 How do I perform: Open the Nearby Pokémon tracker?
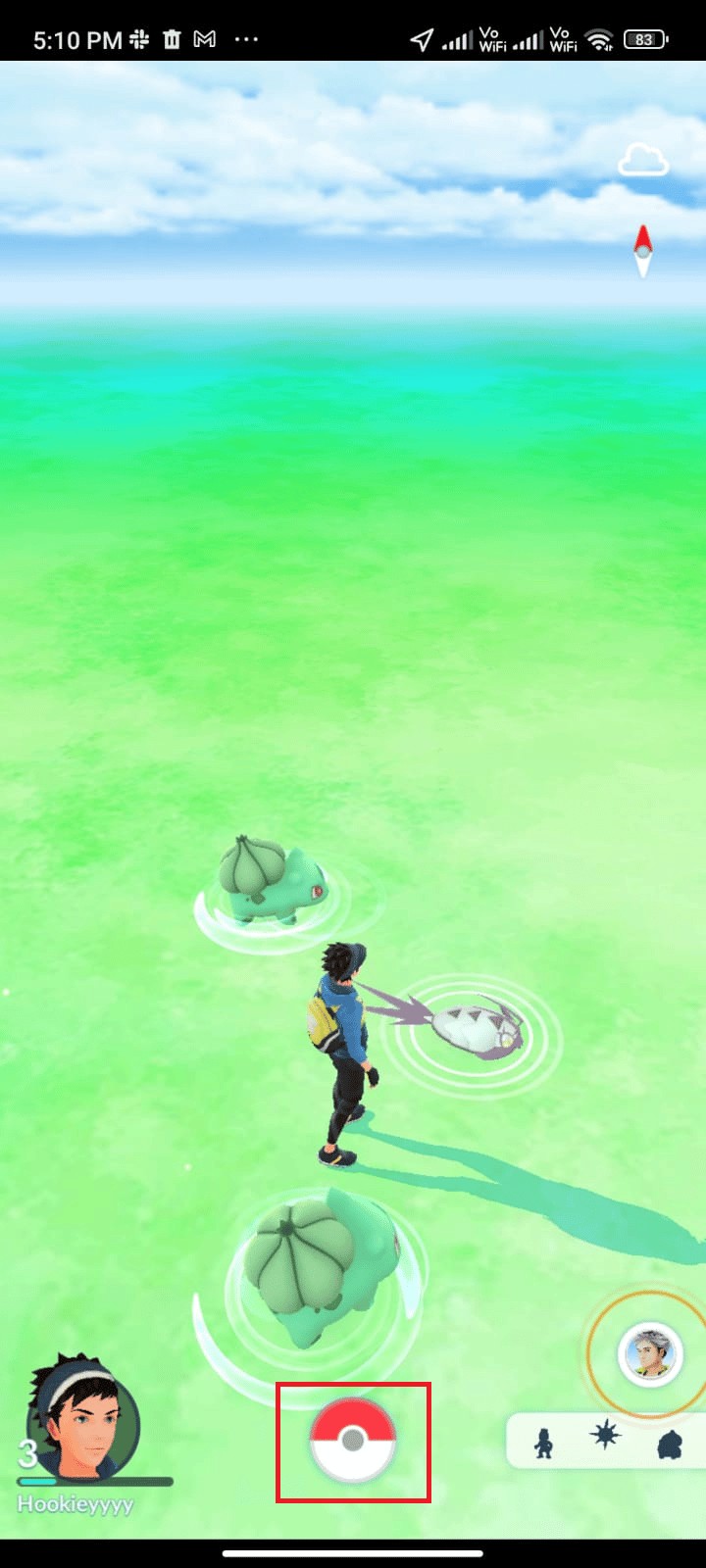605,1439
